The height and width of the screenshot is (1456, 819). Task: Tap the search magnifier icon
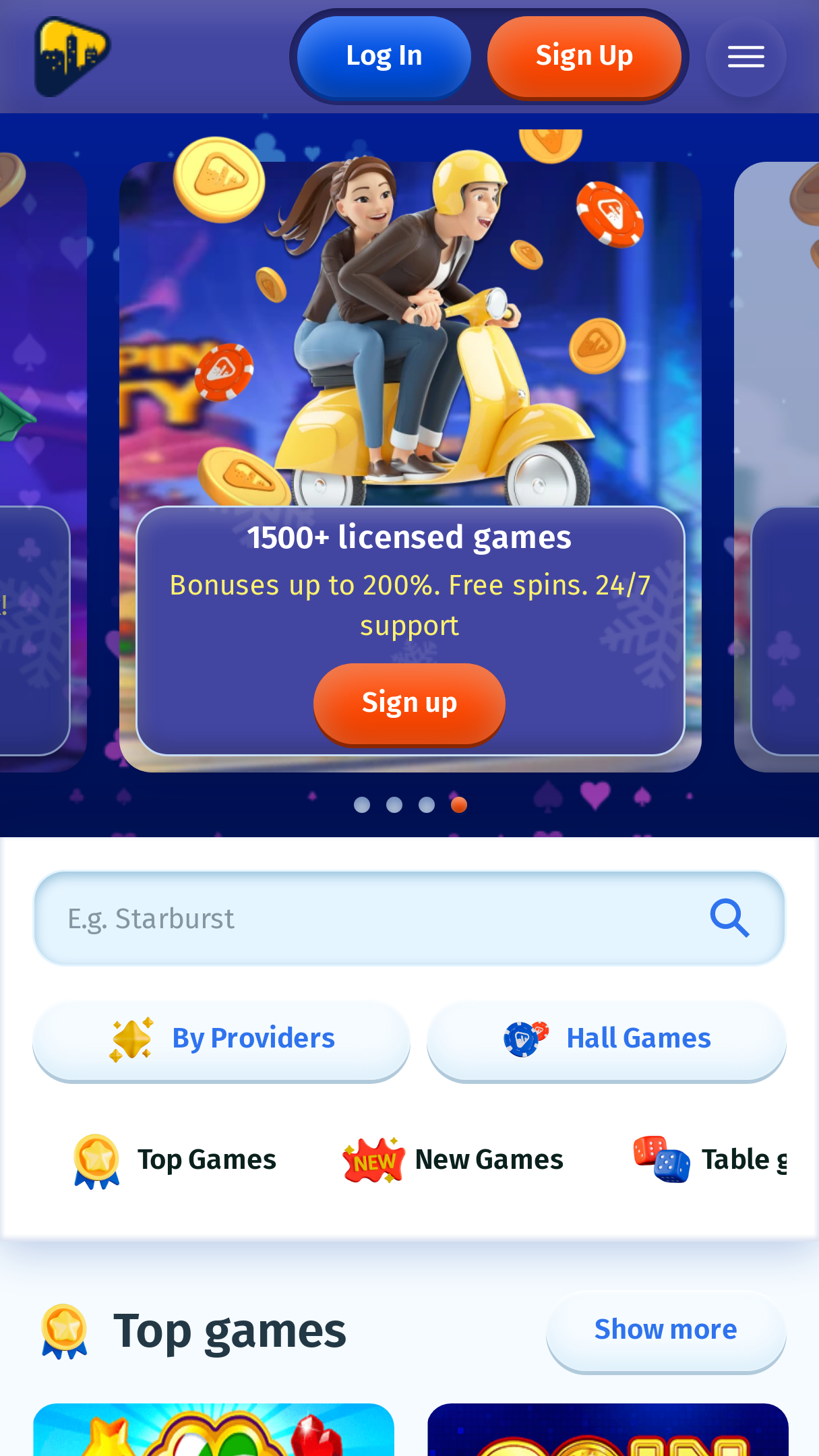tap(730, 918)
